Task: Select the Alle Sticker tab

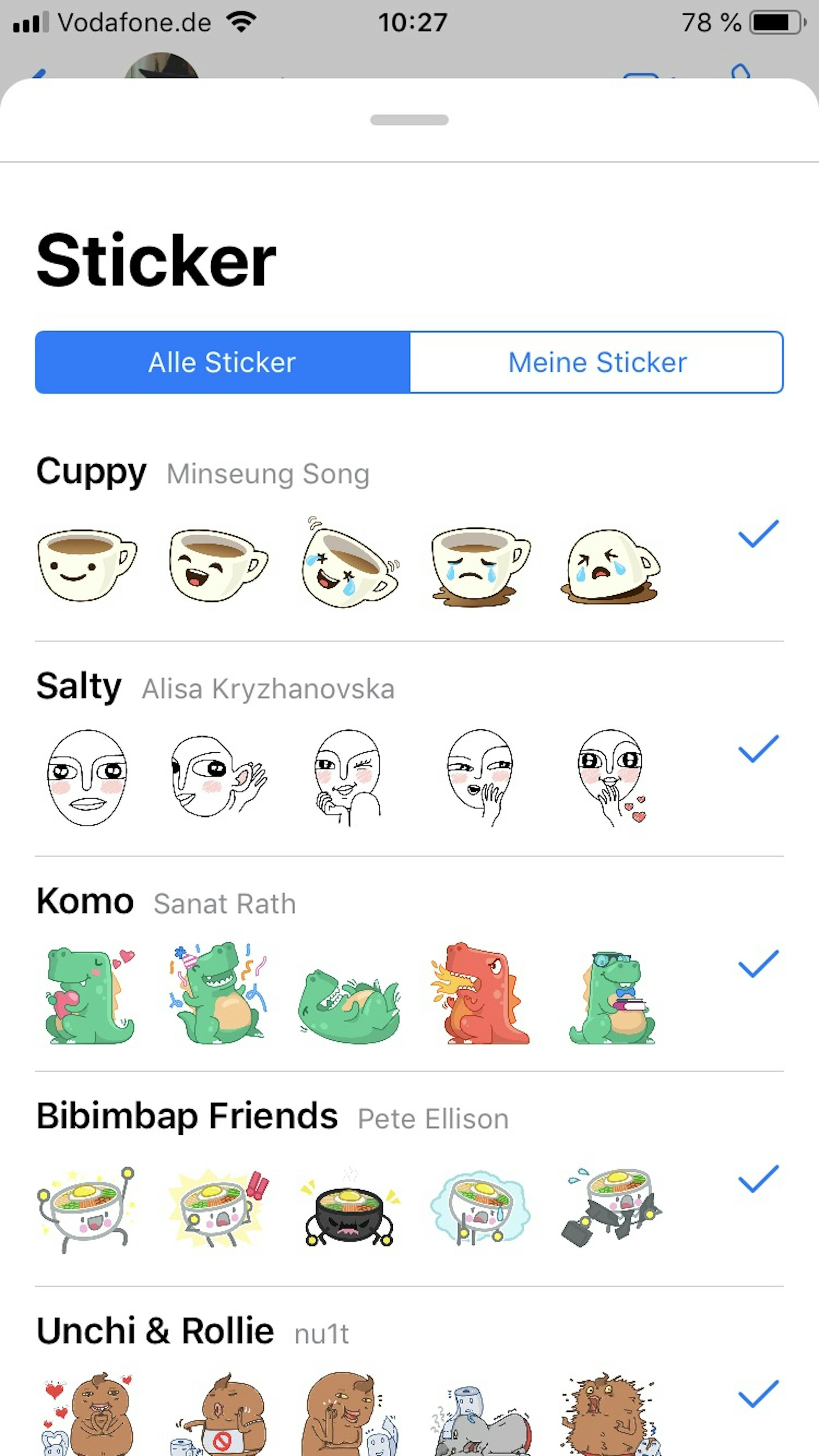Action: point(222,362)
